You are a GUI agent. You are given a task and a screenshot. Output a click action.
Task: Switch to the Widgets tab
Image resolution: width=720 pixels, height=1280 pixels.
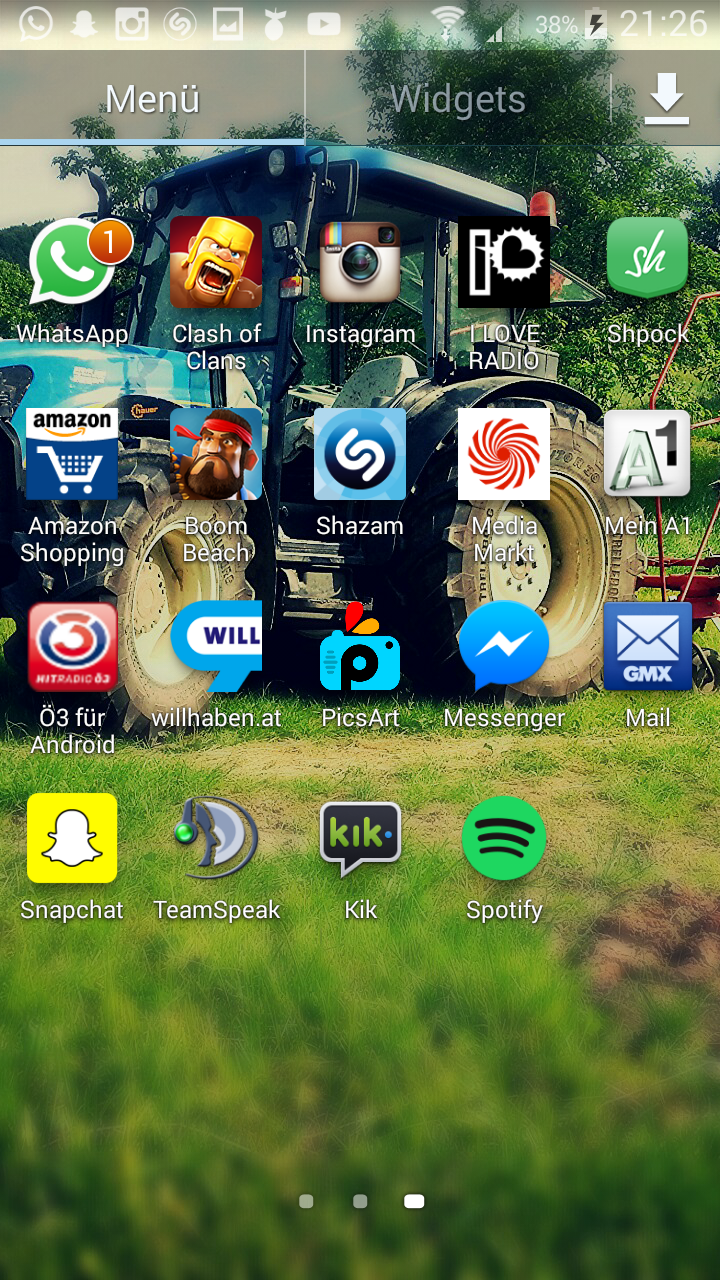coord(457,99)
